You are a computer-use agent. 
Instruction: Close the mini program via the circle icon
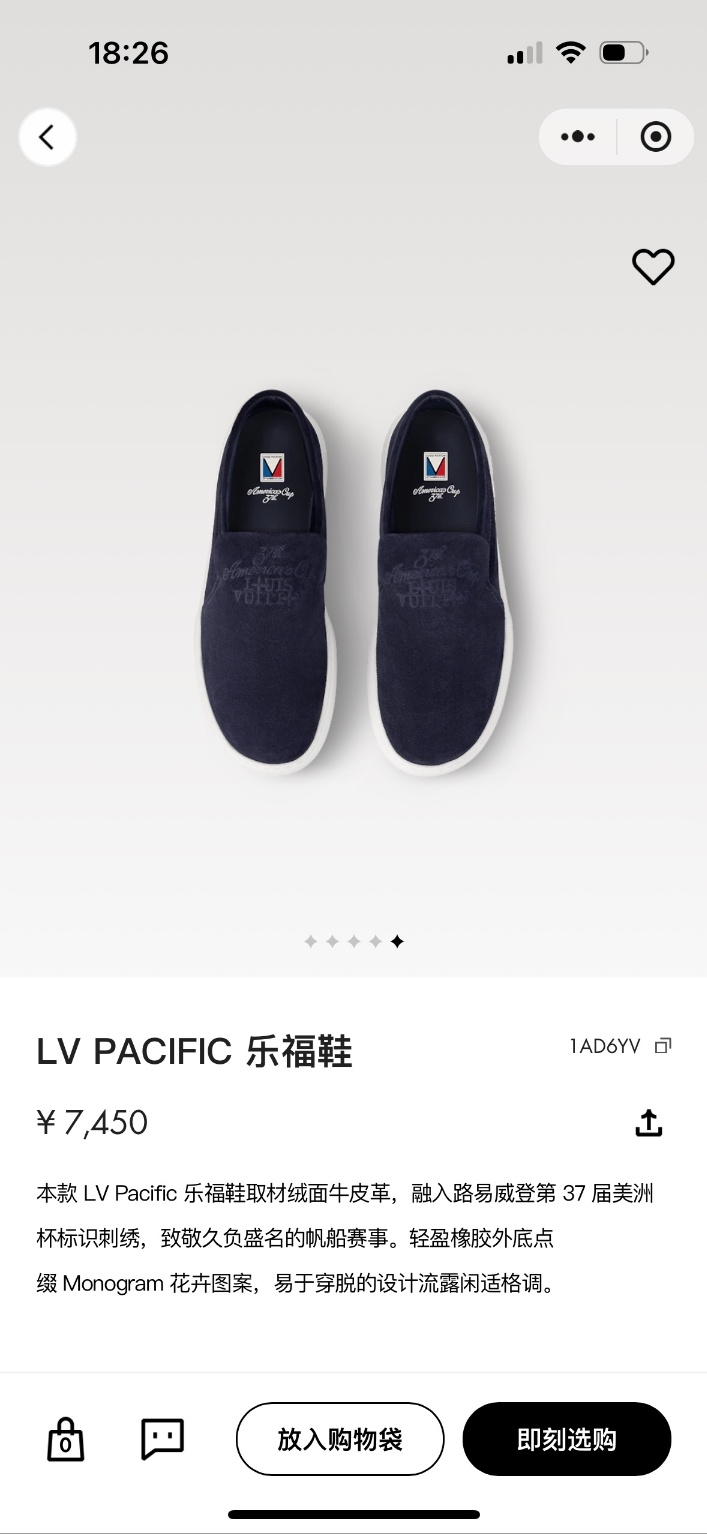click(655, 137)
